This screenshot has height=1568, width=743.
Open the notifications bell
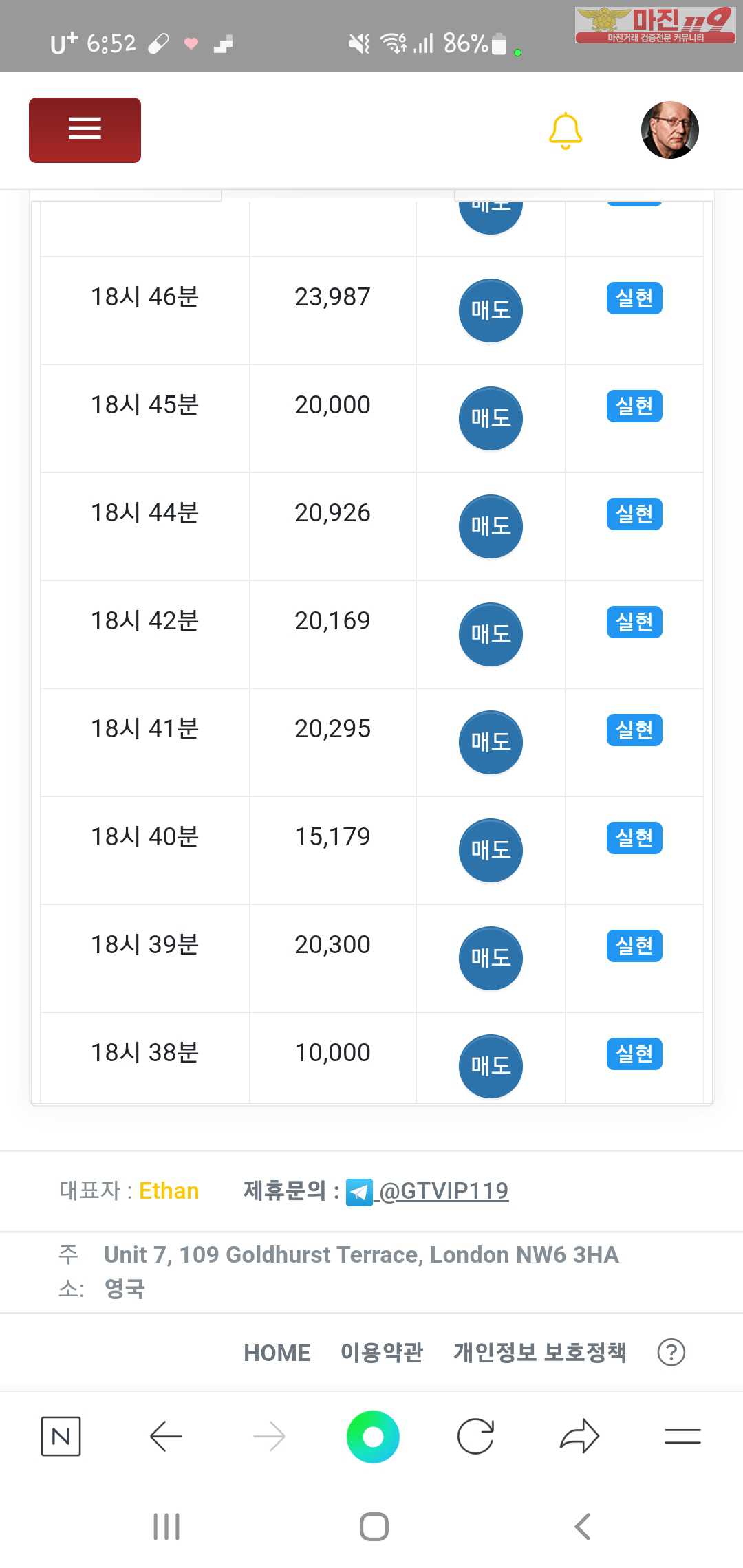tap(566, 131)
